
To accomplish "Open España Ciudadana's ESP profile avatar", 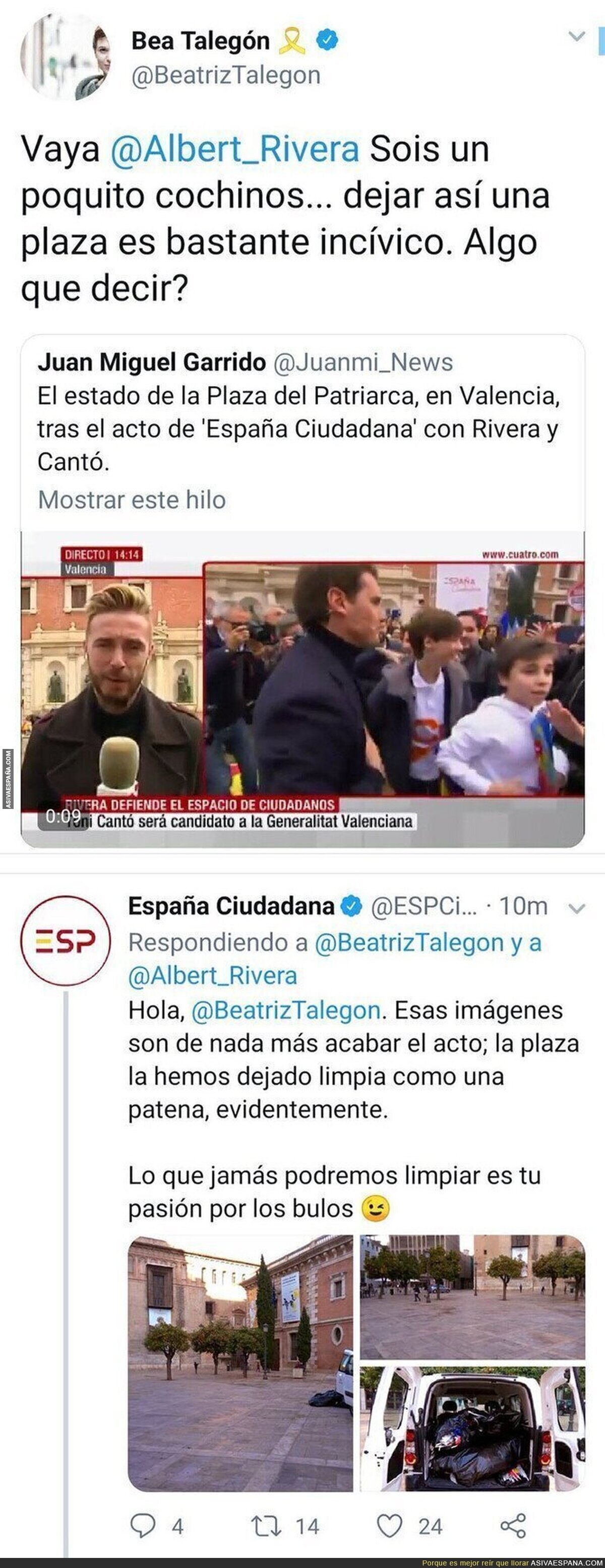I will point(66,940).
